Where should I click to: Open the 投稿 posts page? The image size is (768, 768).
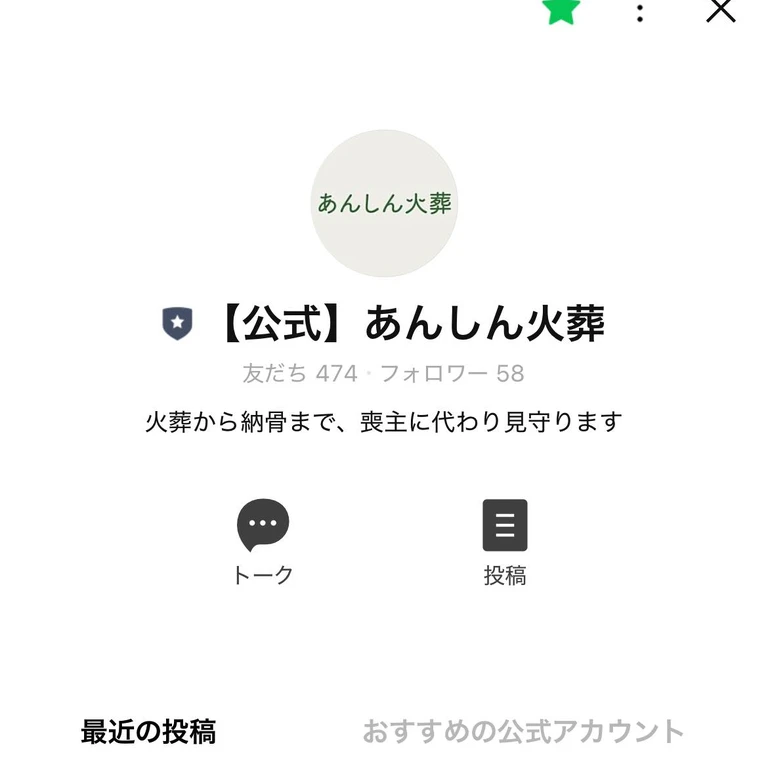pos(505,542)
